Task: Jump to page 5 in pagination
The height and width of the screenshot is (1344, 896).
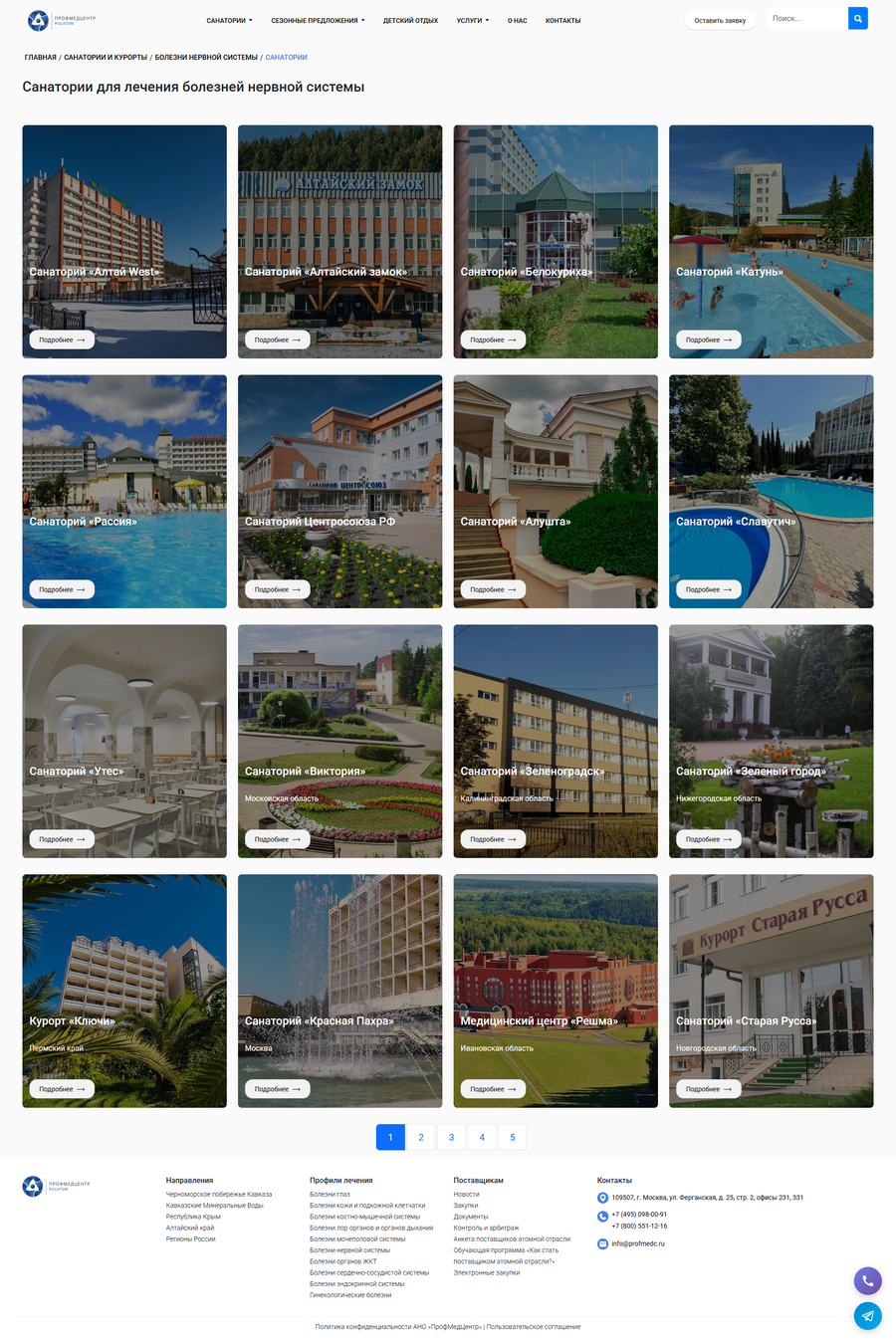Action: (513, 1137)
